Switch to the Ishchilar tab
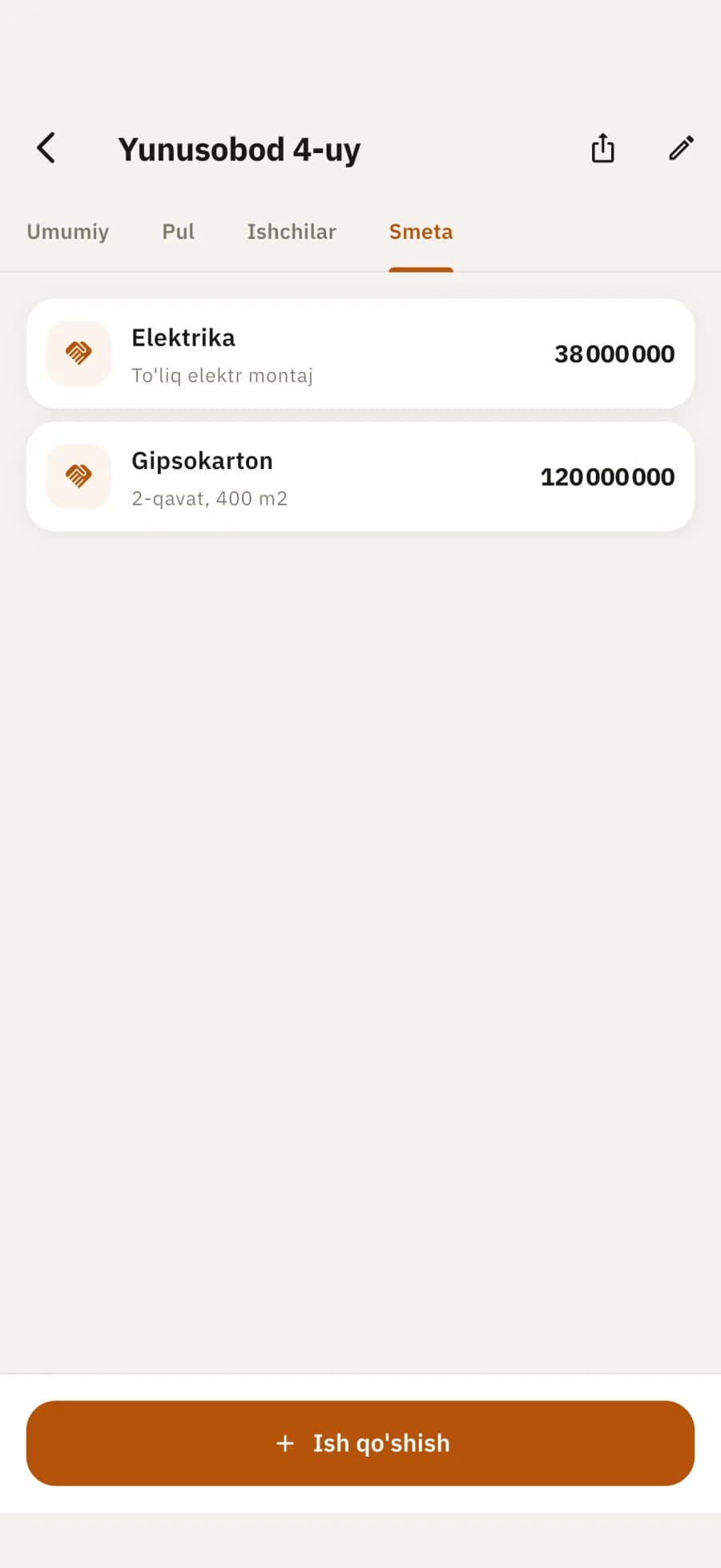The height and width of the screenshot is (1568, 721). (x=292, y=232)
